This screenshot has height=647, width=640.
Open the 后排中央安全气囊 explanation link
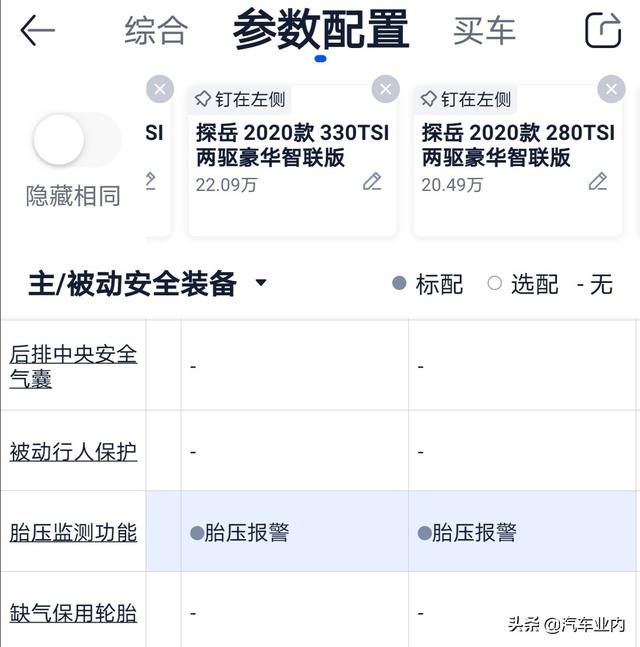[73, 366]
